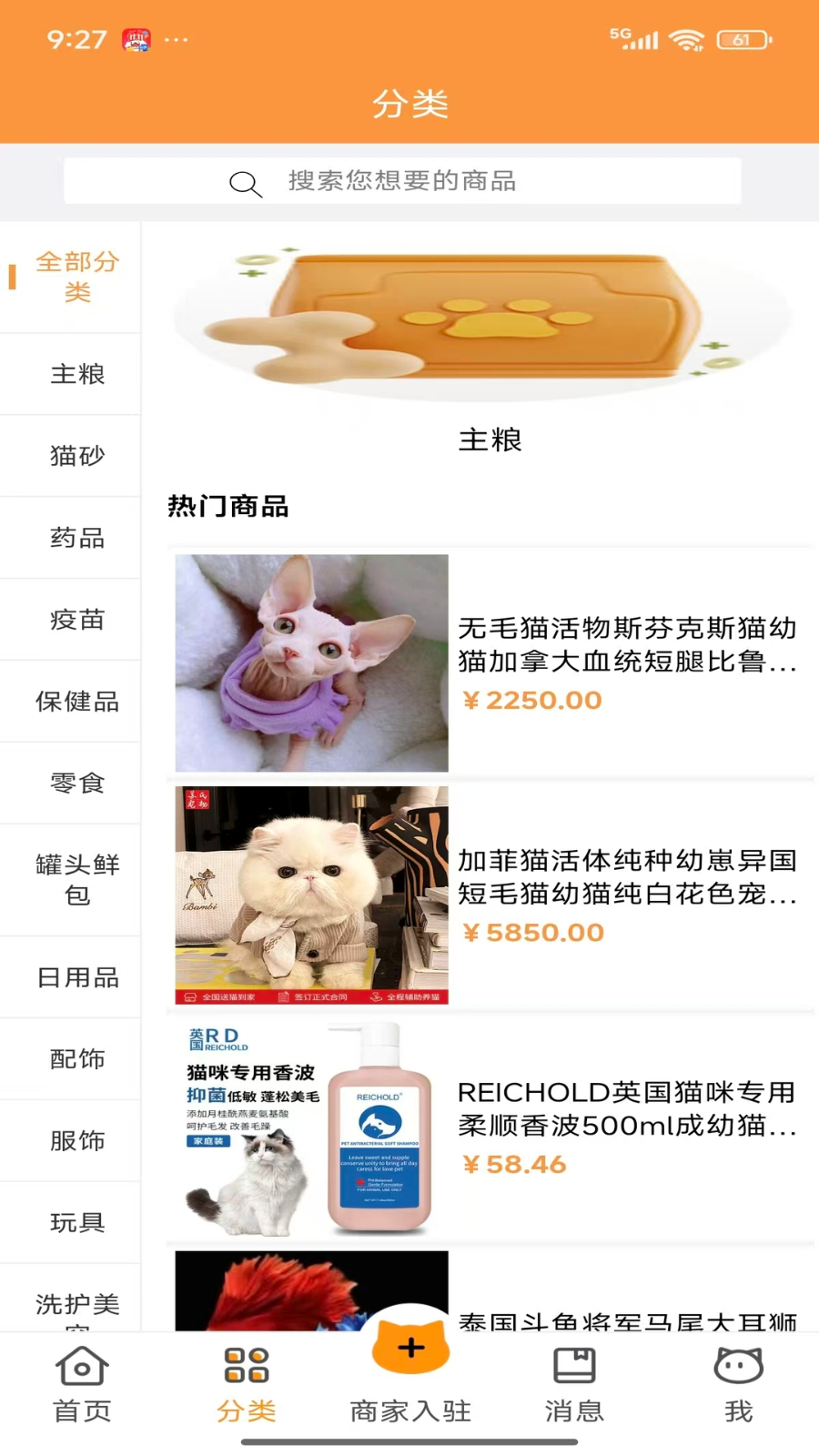Image resolution: width=819 pixels, height=1456 pixels.
Task: Select the 服饰 category
Action: pyautogui.click(x=77, y=1141)
